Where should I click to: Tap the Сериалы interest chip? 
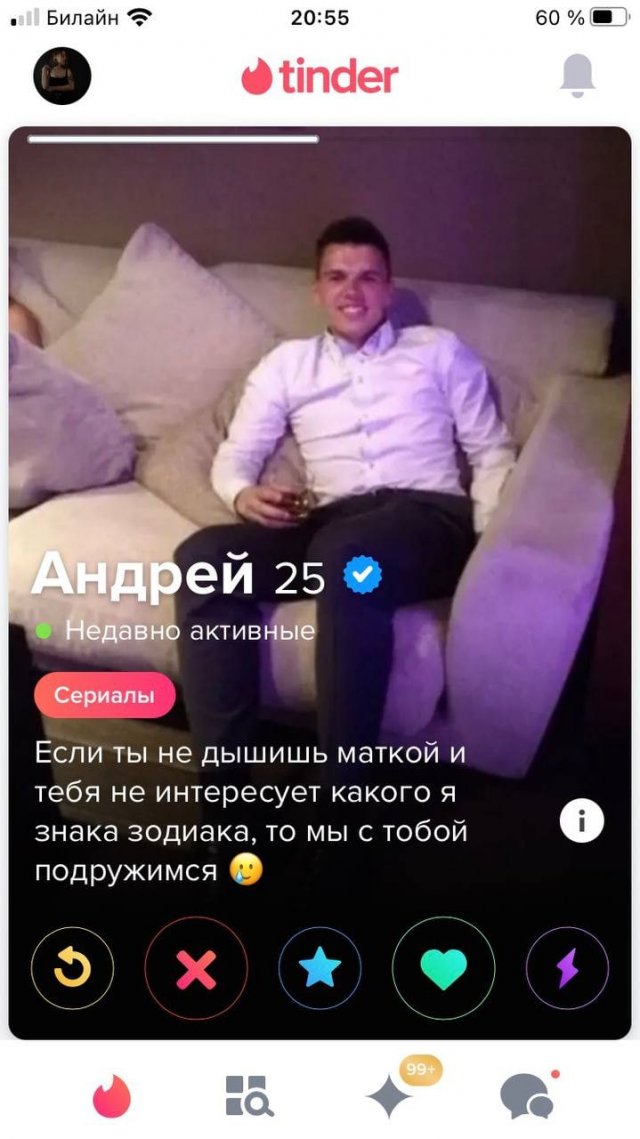click(x=104, y=696)
